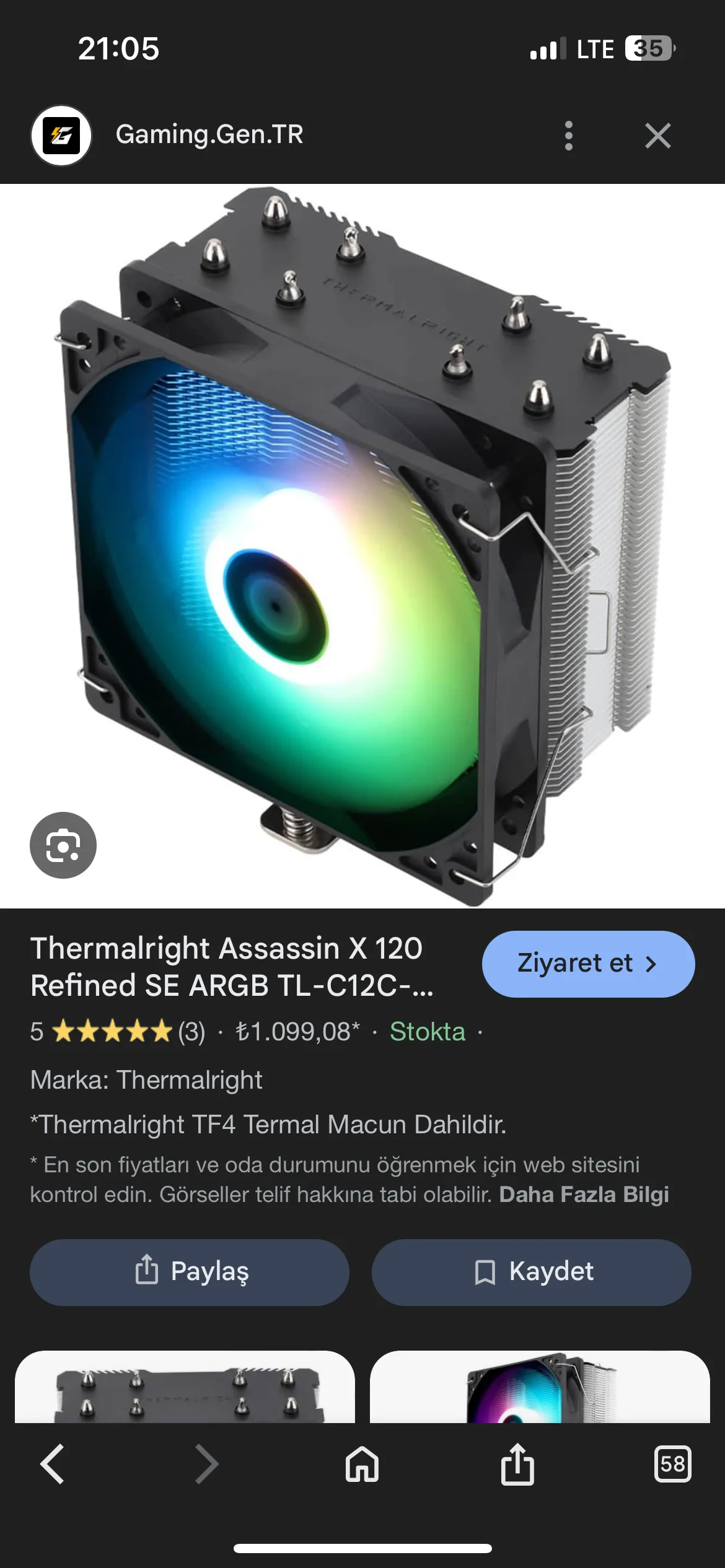Open the browser share sheet
This screenshot has width=725, height=1568.
tap(517, 1465)
